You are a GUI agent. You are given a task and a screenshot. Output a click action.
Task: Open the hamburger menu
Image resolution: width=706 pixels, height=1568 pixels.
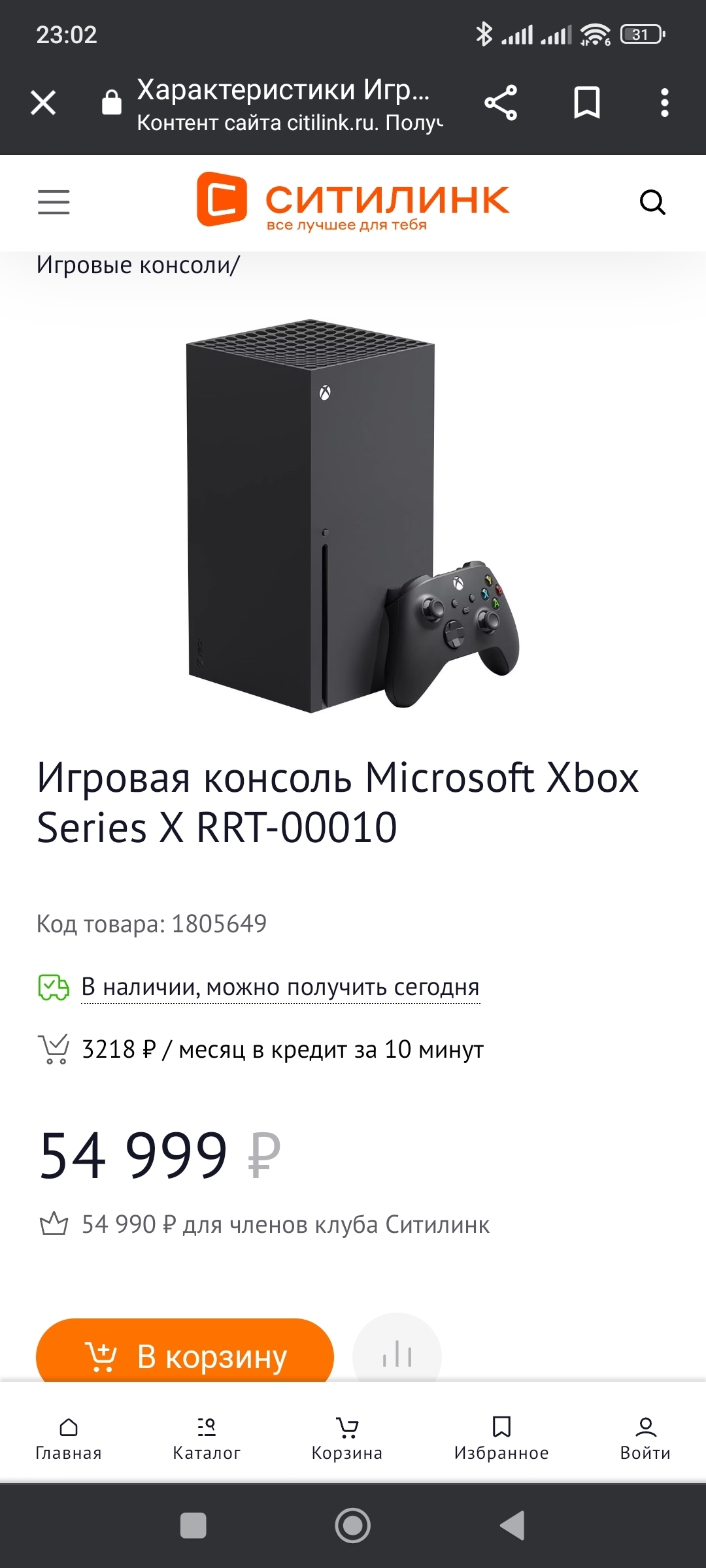[54, 202]
